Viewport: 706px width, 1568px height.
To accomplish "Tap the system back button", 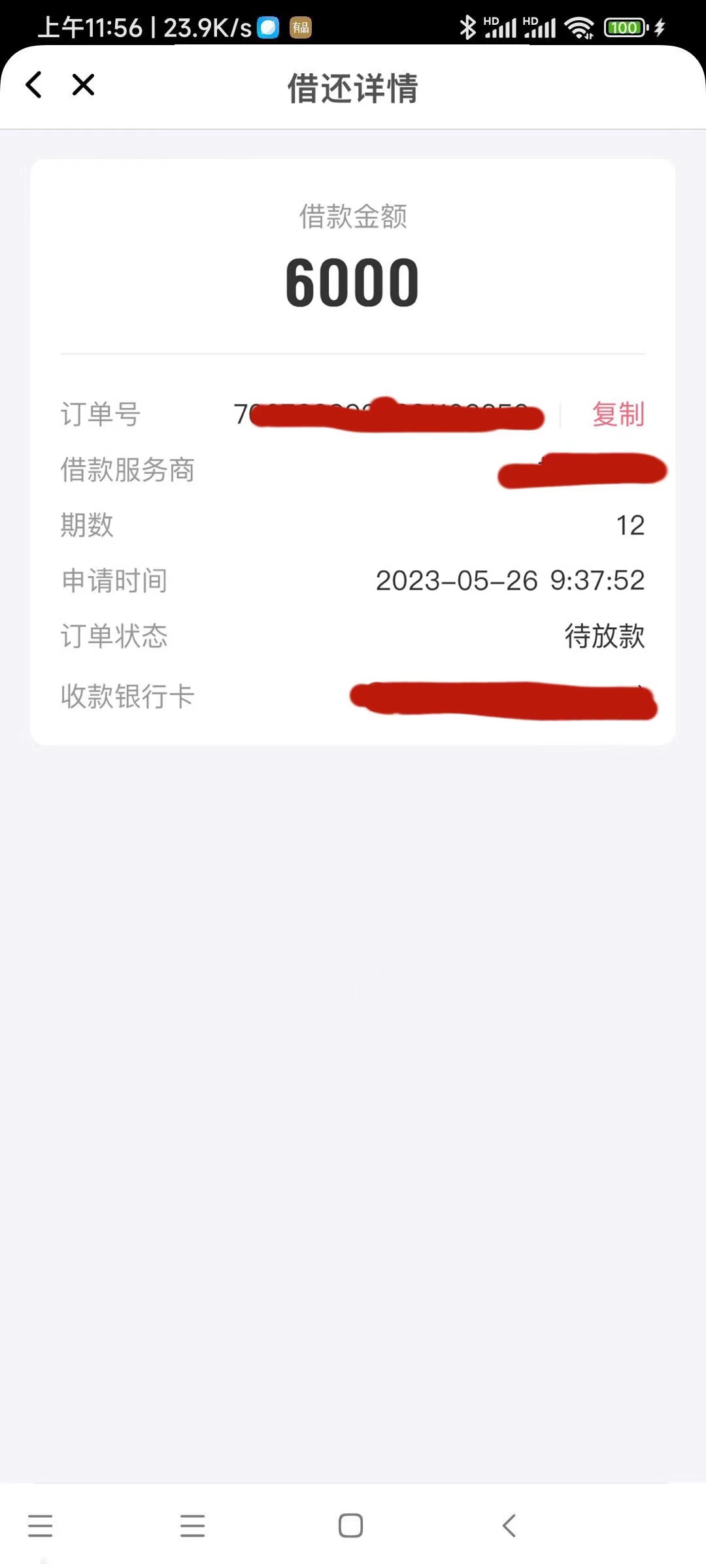I will 509,1526.
